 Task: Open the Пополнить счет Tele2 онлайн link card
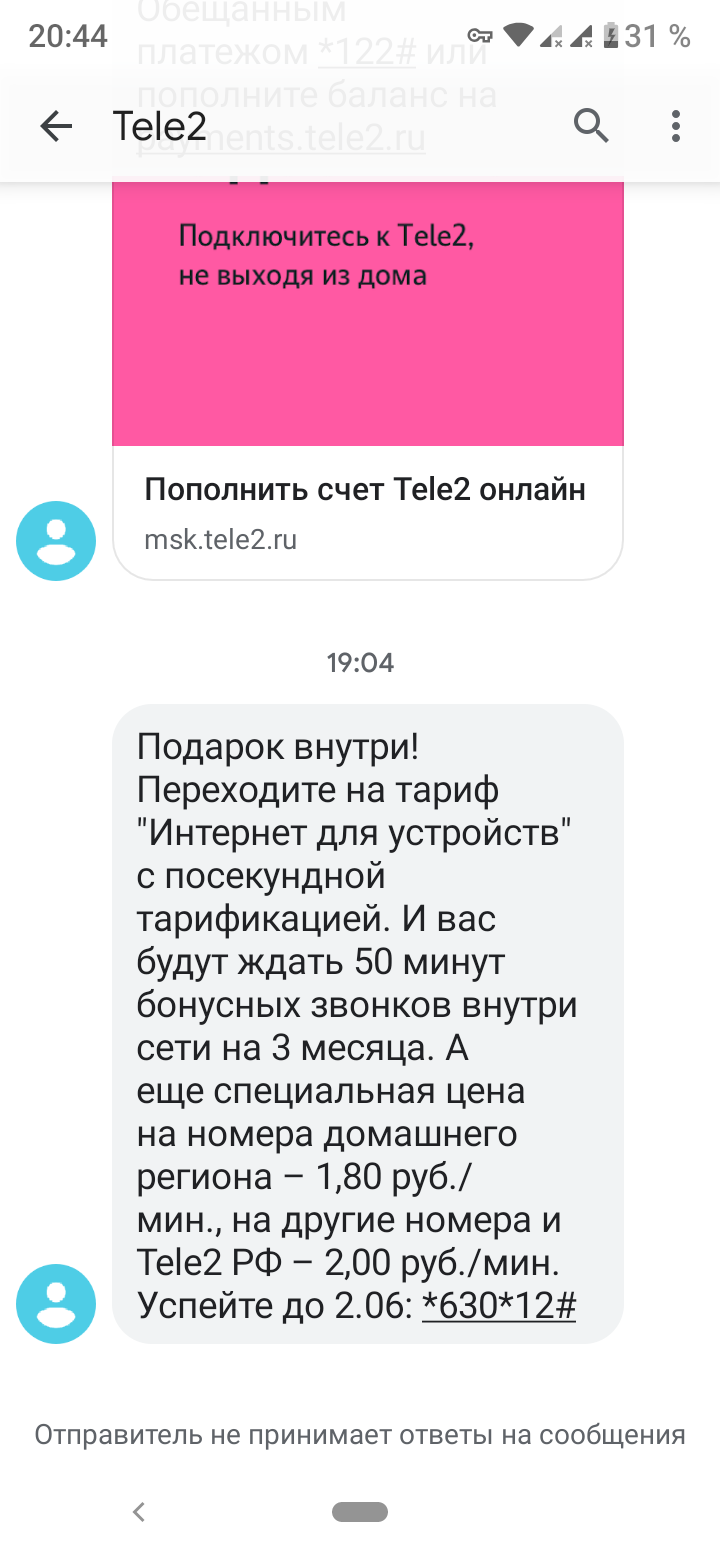click(366, 510)
